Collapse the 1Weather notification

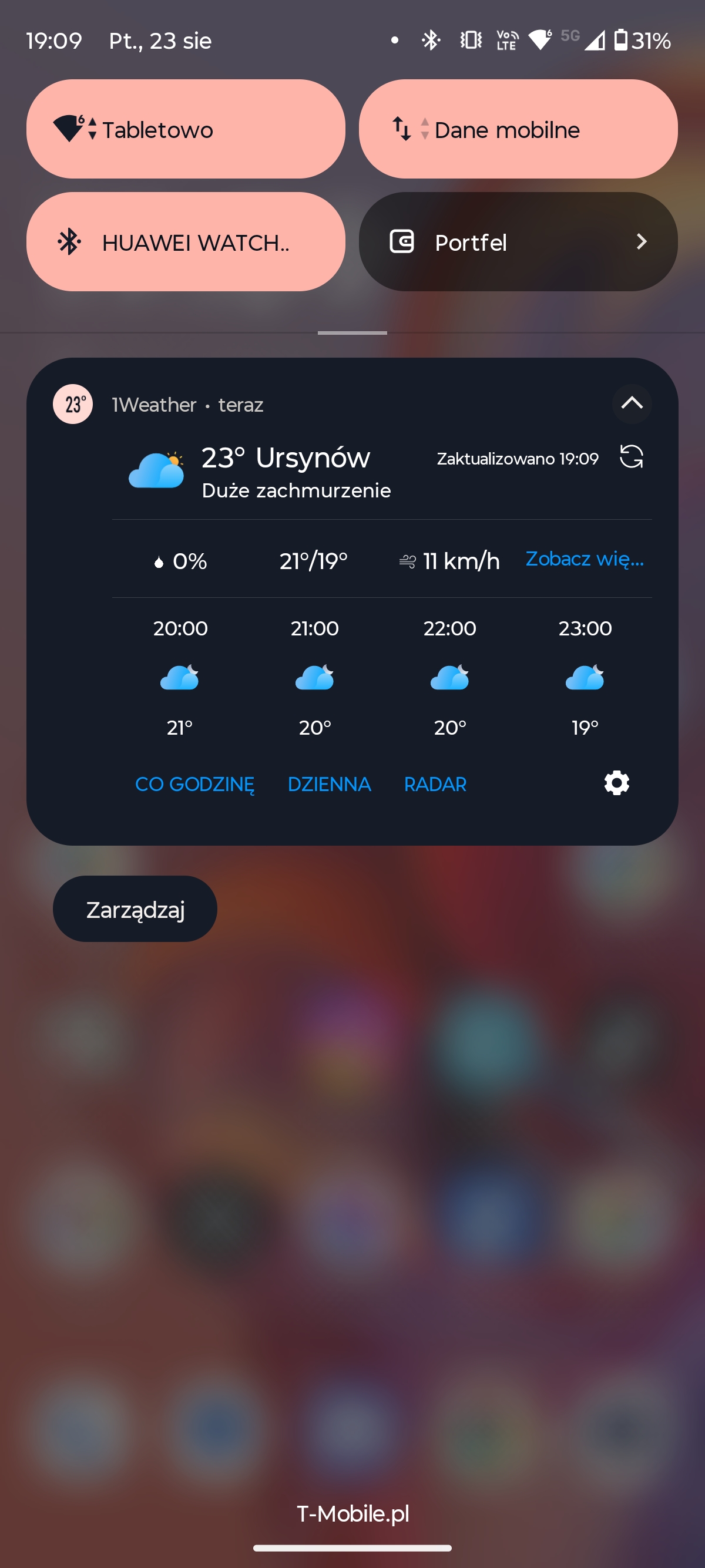click(x=632, y=403)
